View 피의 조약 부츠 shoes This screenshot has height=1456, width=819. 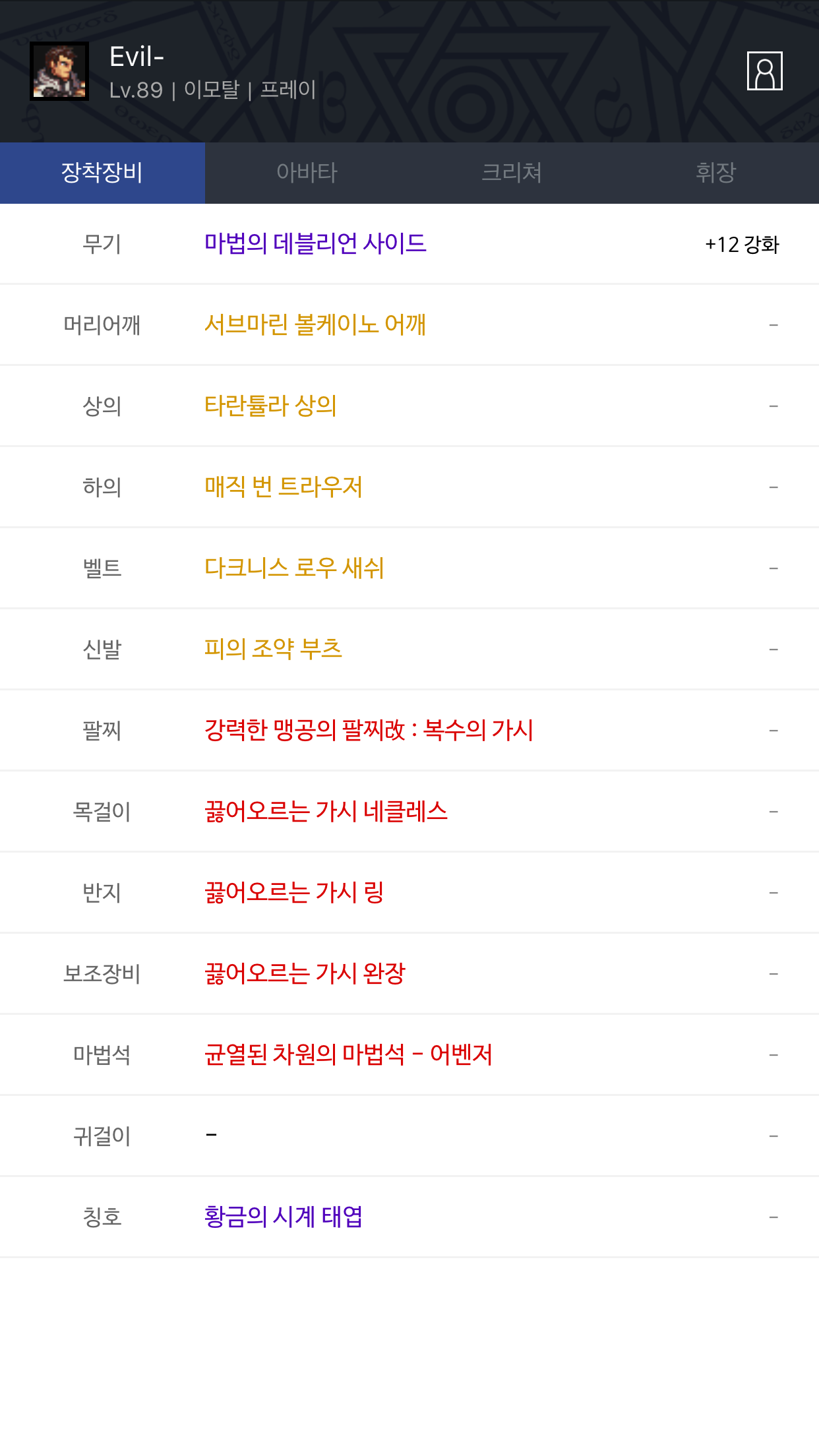pos(273,649)
